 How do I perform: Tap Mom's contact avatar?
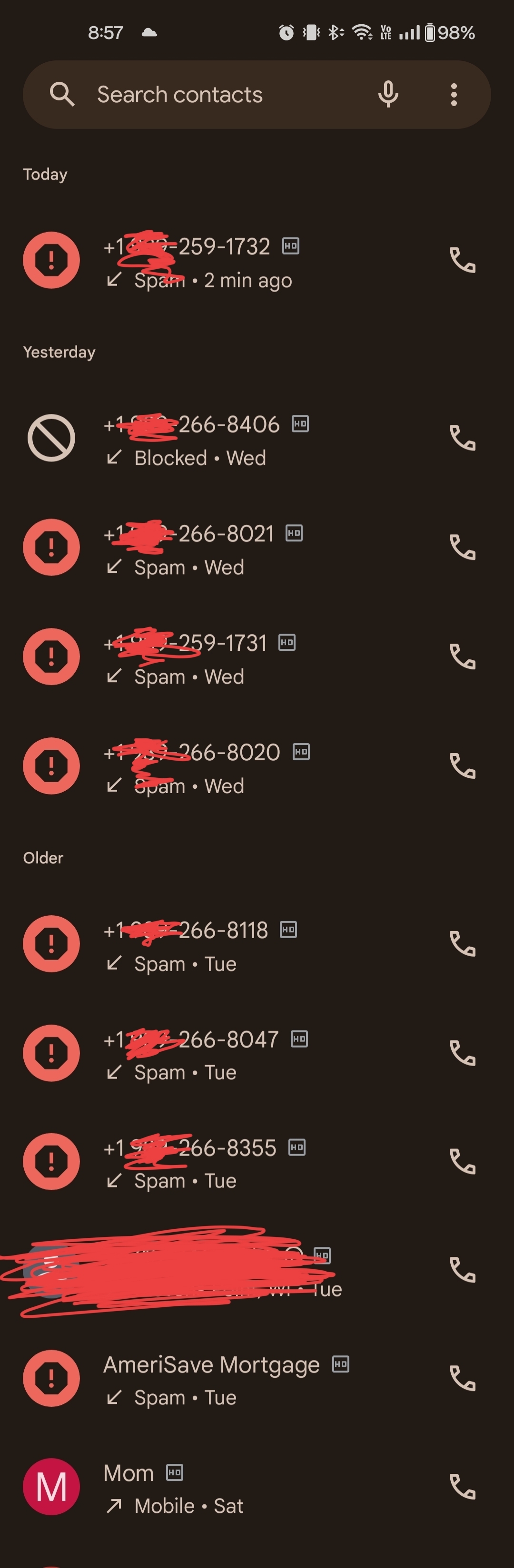[x=51, y=1487]
